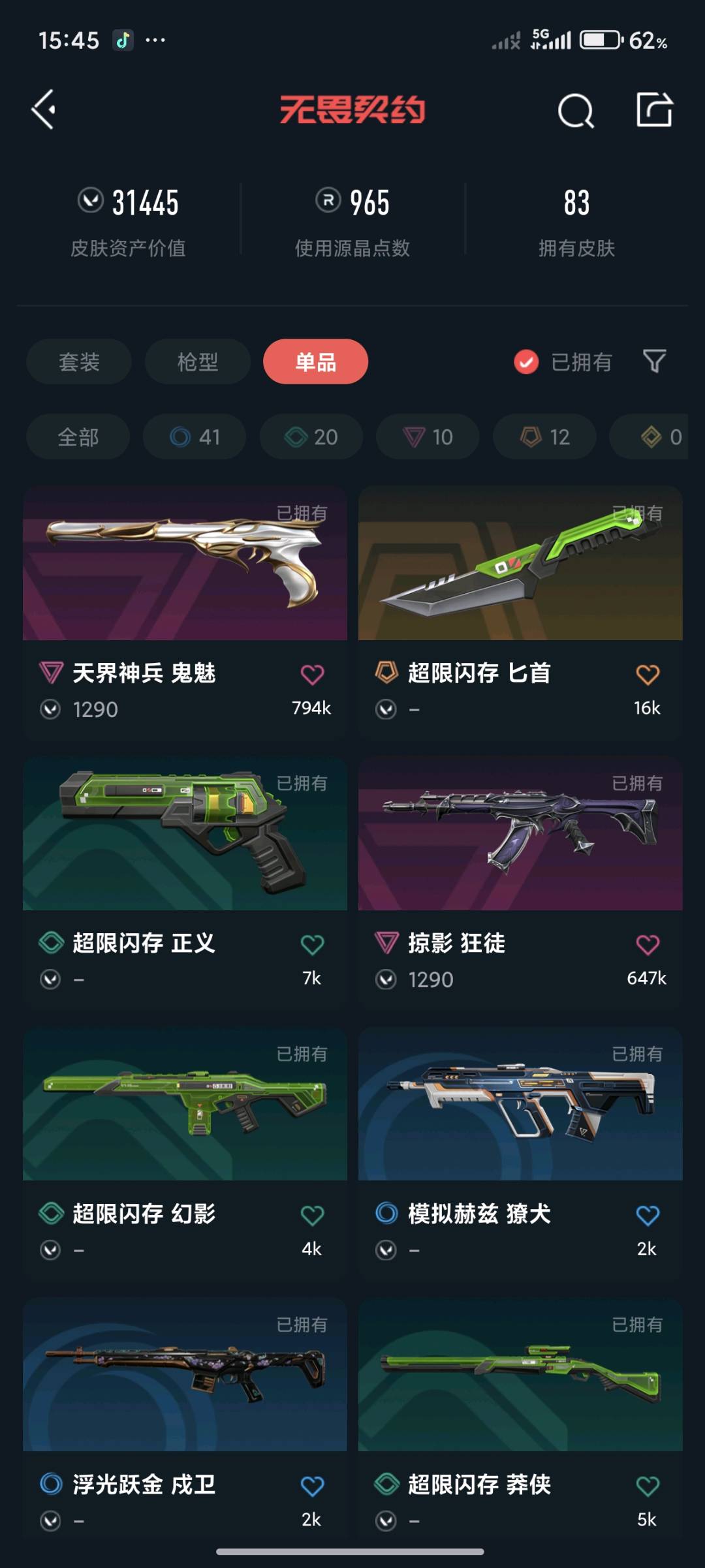Viewport: 705px width, 1568px height.
Task: Share this skin collection page
Action: click(654, 110)
